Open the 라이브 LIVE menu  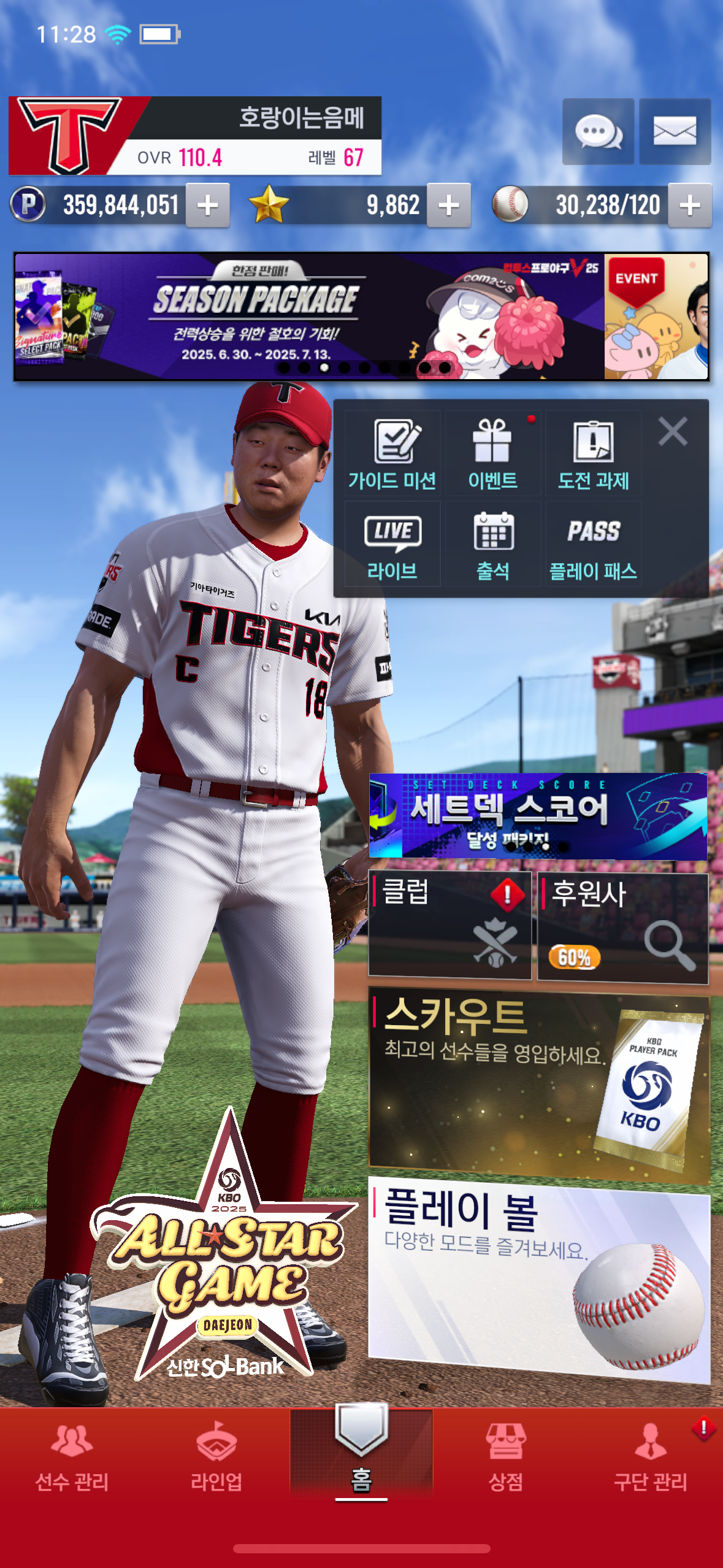click(x=392, y=544)
